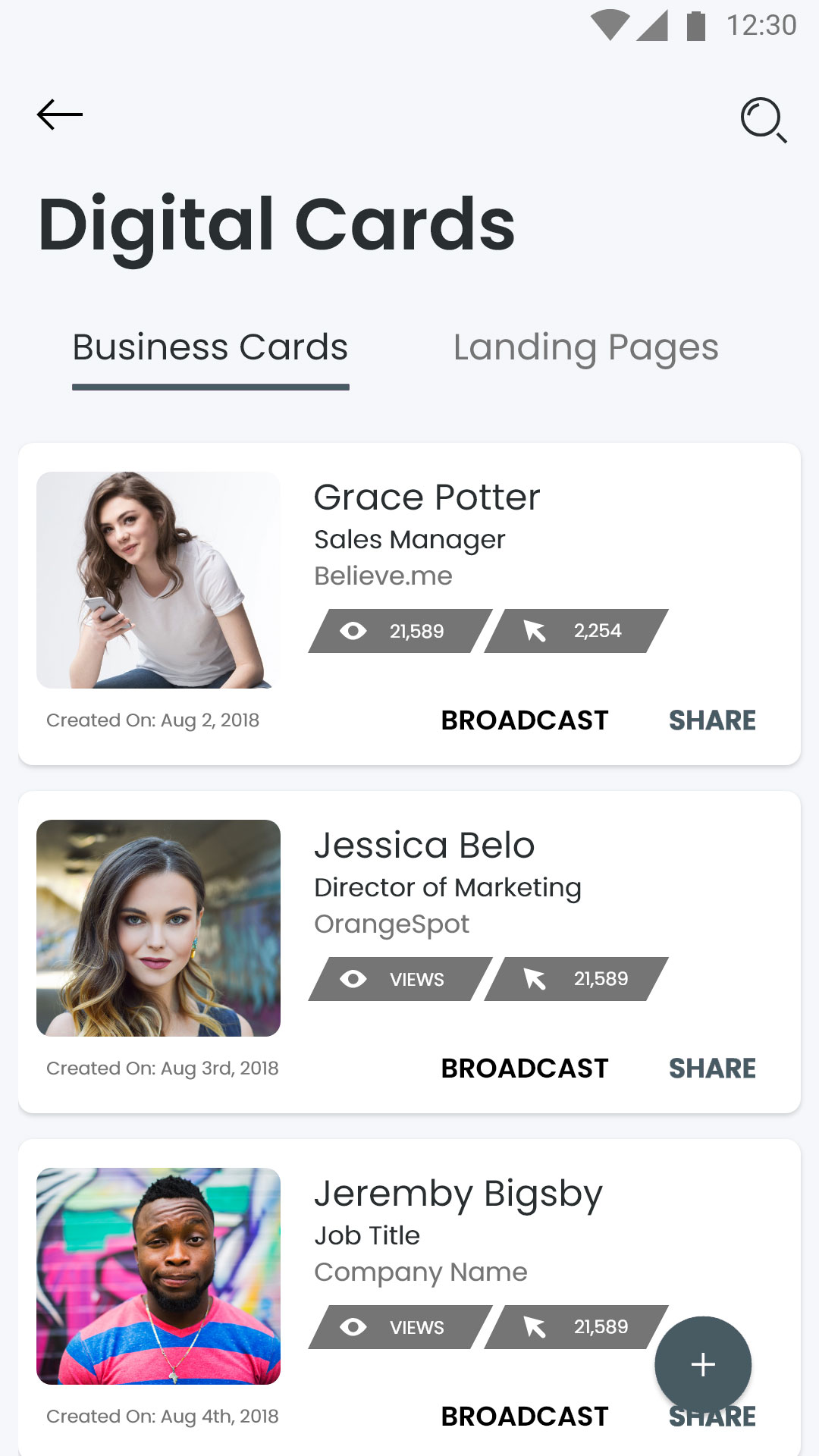
Task: Switch to the Landing Pages tab
Action: click(585, 348)
